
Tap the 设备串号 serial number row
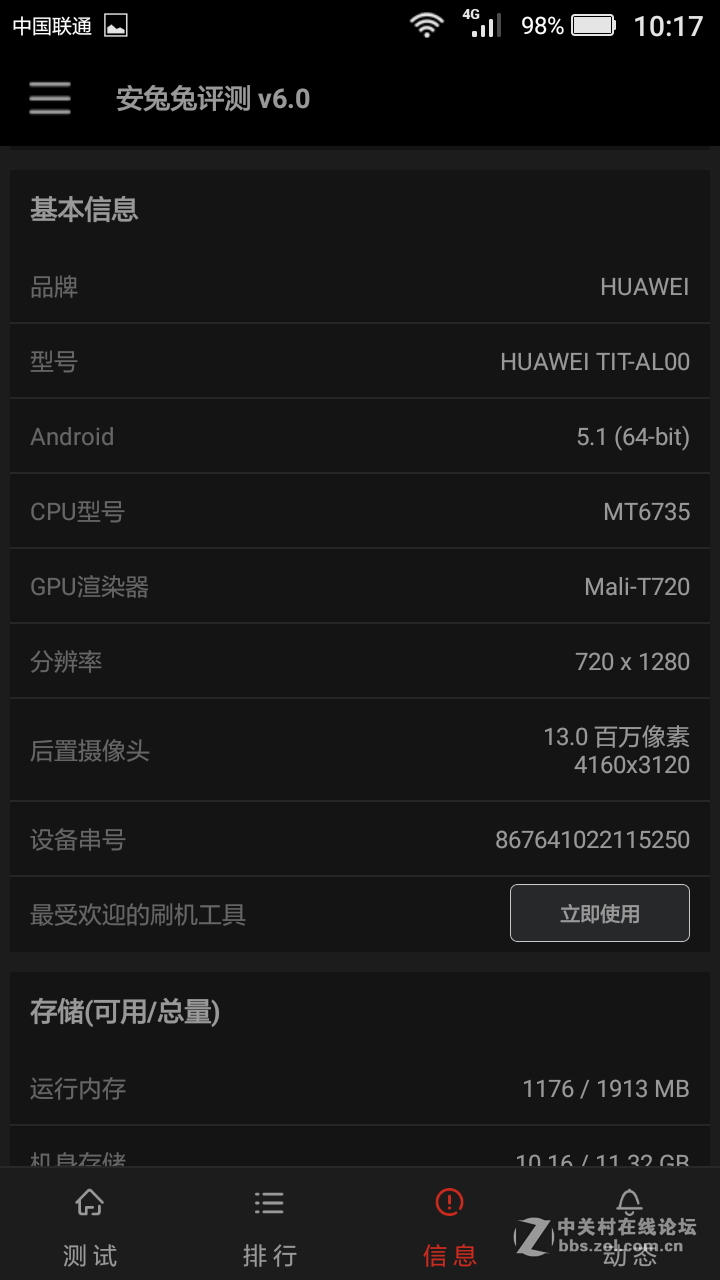pyautogui.click(x=360, y=839)
